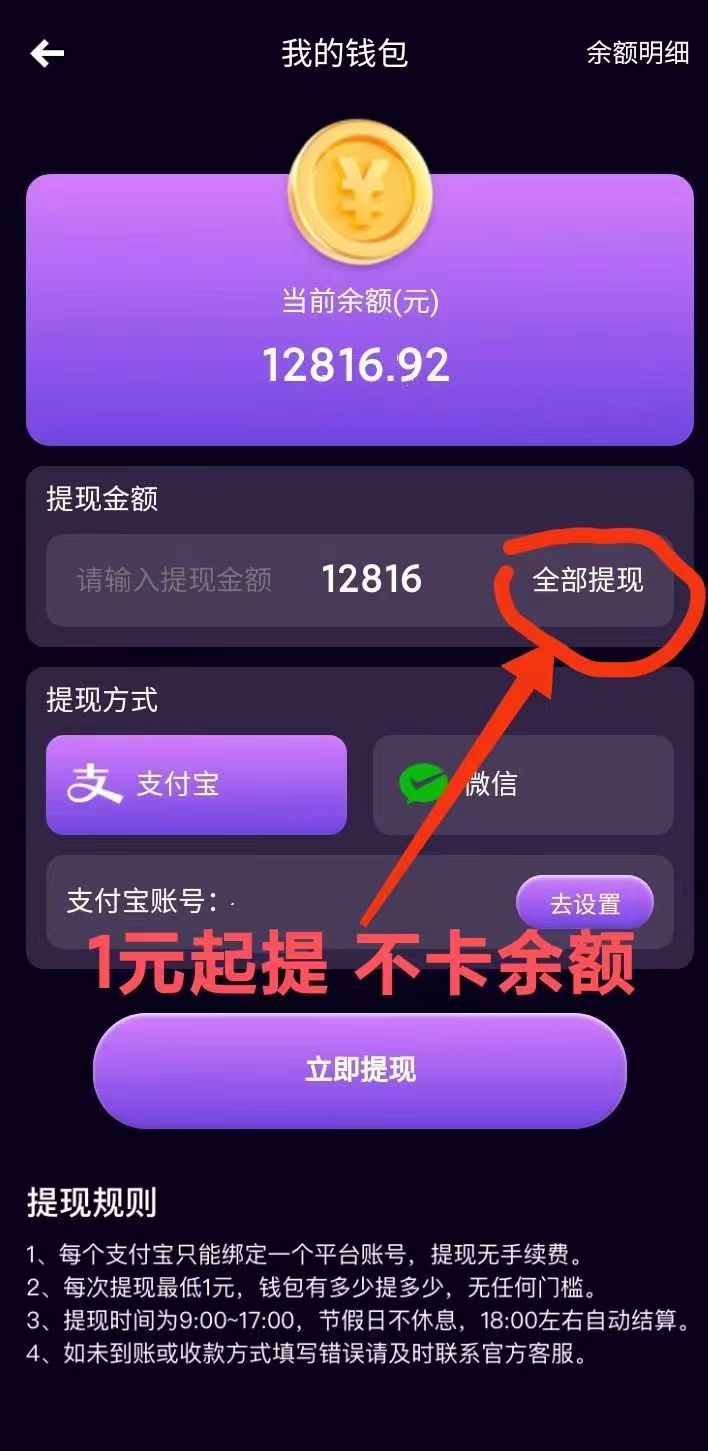This screenshot has width=708, height=1451.
Task: Choose 微信 as withdrawal method
Action: tap(522, 785)
